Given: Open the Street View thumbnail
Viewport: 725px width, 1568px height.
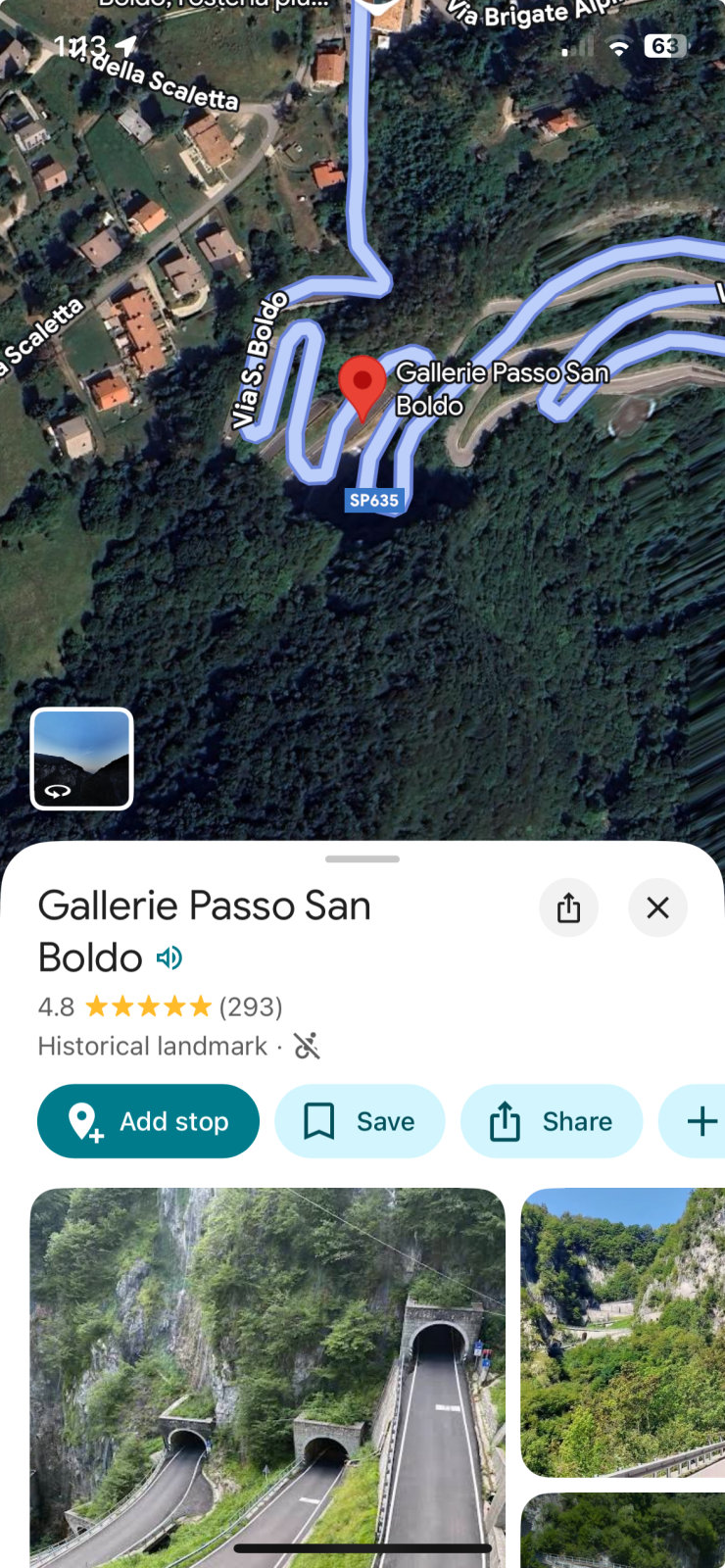Looking at the screenshot, I should [x=82, y=759].
